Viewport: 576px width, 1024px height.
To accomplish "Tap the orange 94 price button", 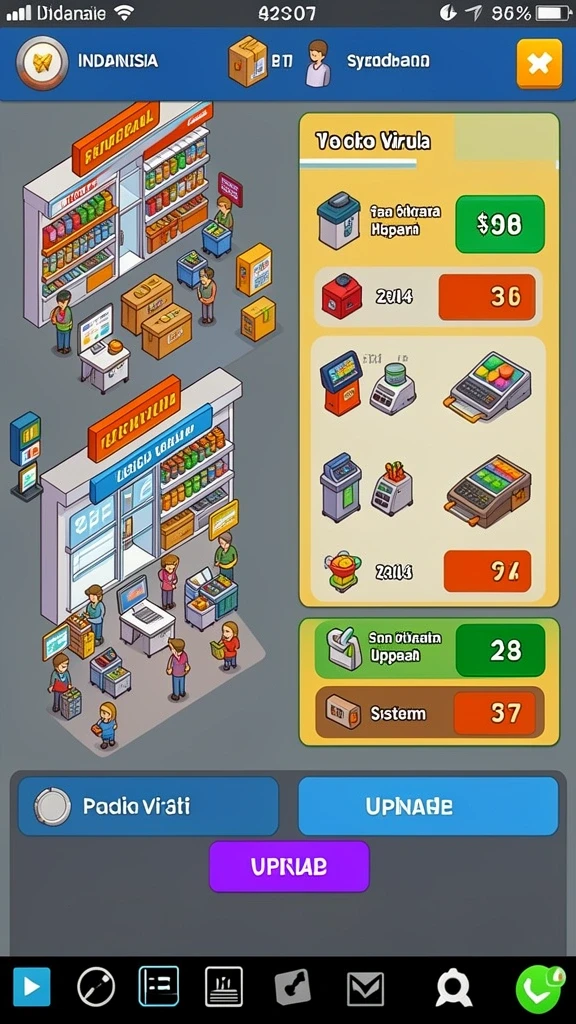I will click(487, 571).
